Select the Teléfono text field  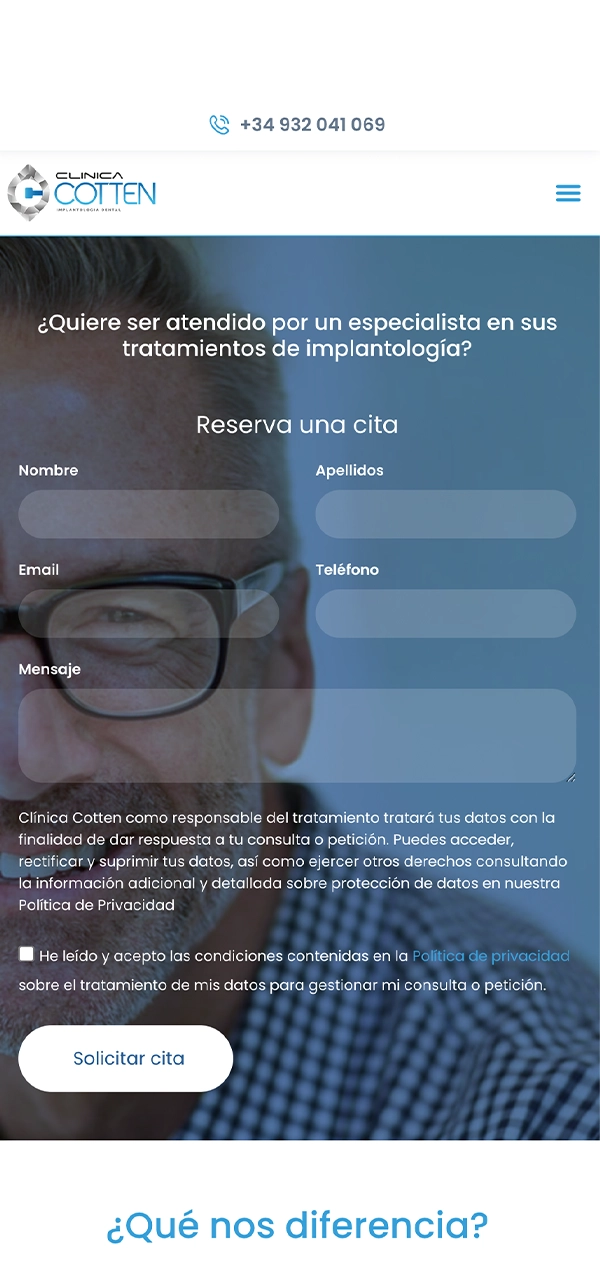pyautogui.click(x=445, y=613)
